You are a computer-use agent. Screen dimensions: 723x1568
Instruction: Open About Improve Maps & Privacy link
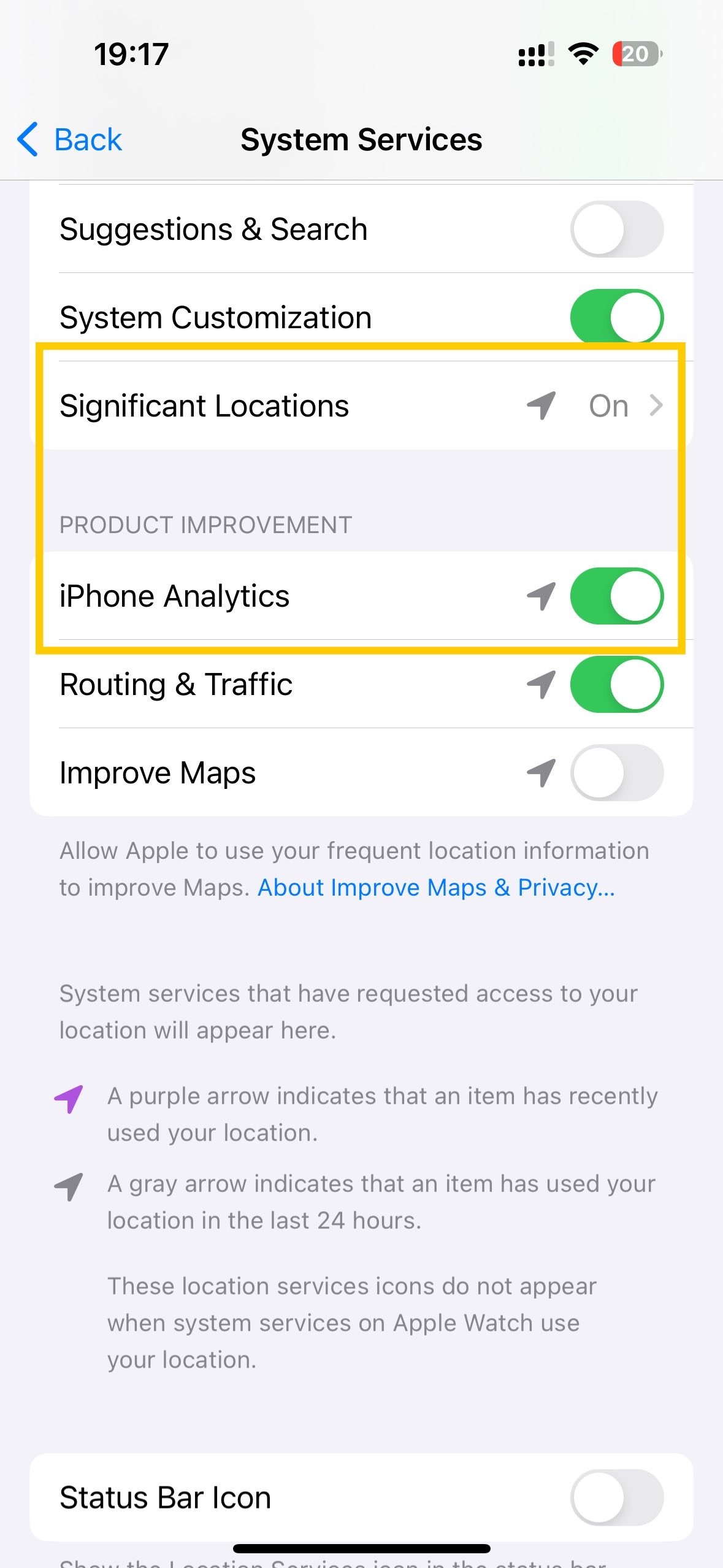(x=436, y=888)
